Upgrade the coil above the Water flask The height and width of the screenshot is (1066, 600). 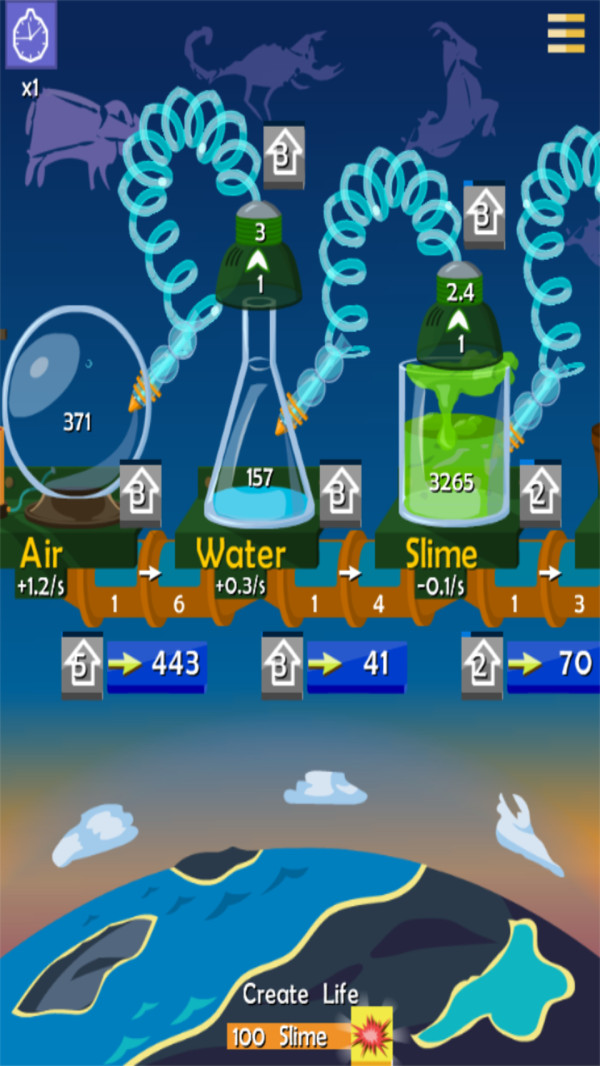coord(284,158)
